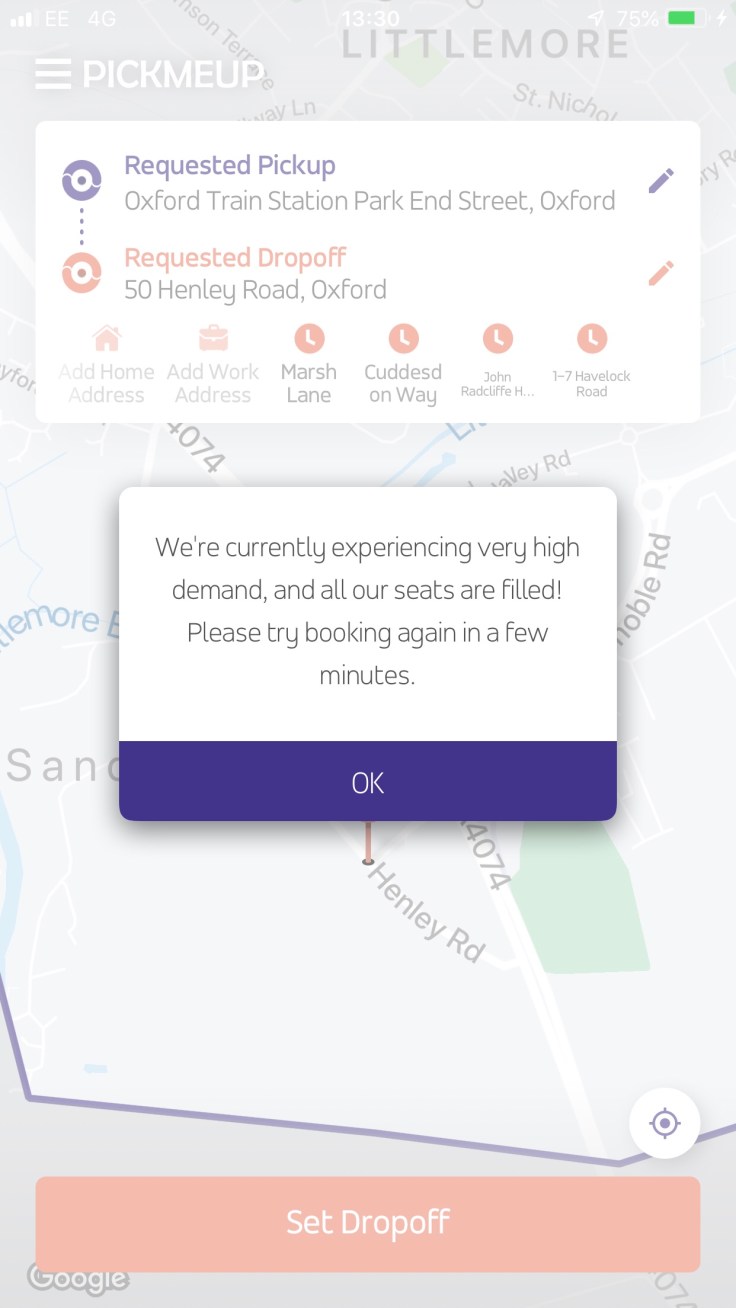Image resolution: width=736 pixels, height=1308 pixels.
Task: Select recent location Marsh Lane
Action: [x=308, y=364]
